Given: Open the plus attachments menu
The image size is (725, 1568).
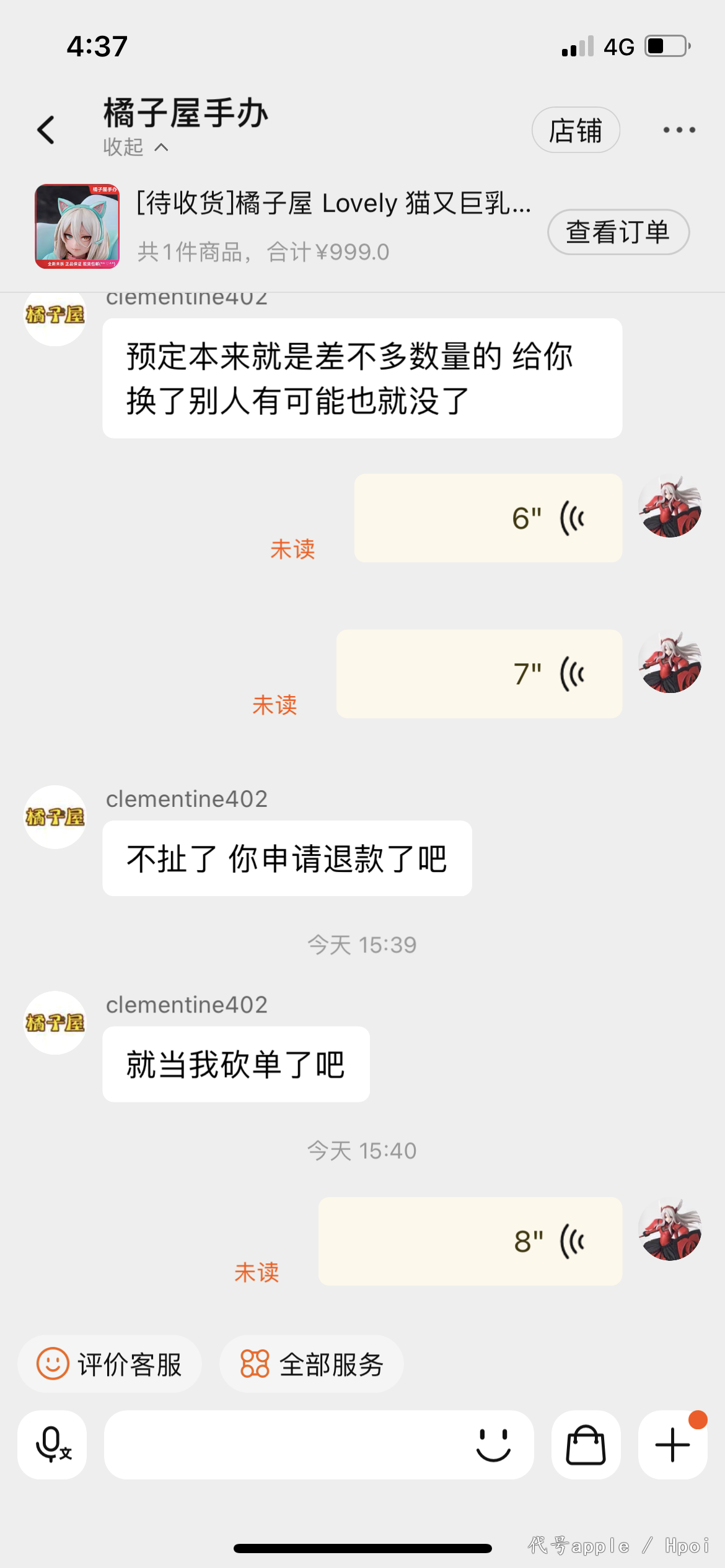Looking at the screenshot, I should point(673,1445).
